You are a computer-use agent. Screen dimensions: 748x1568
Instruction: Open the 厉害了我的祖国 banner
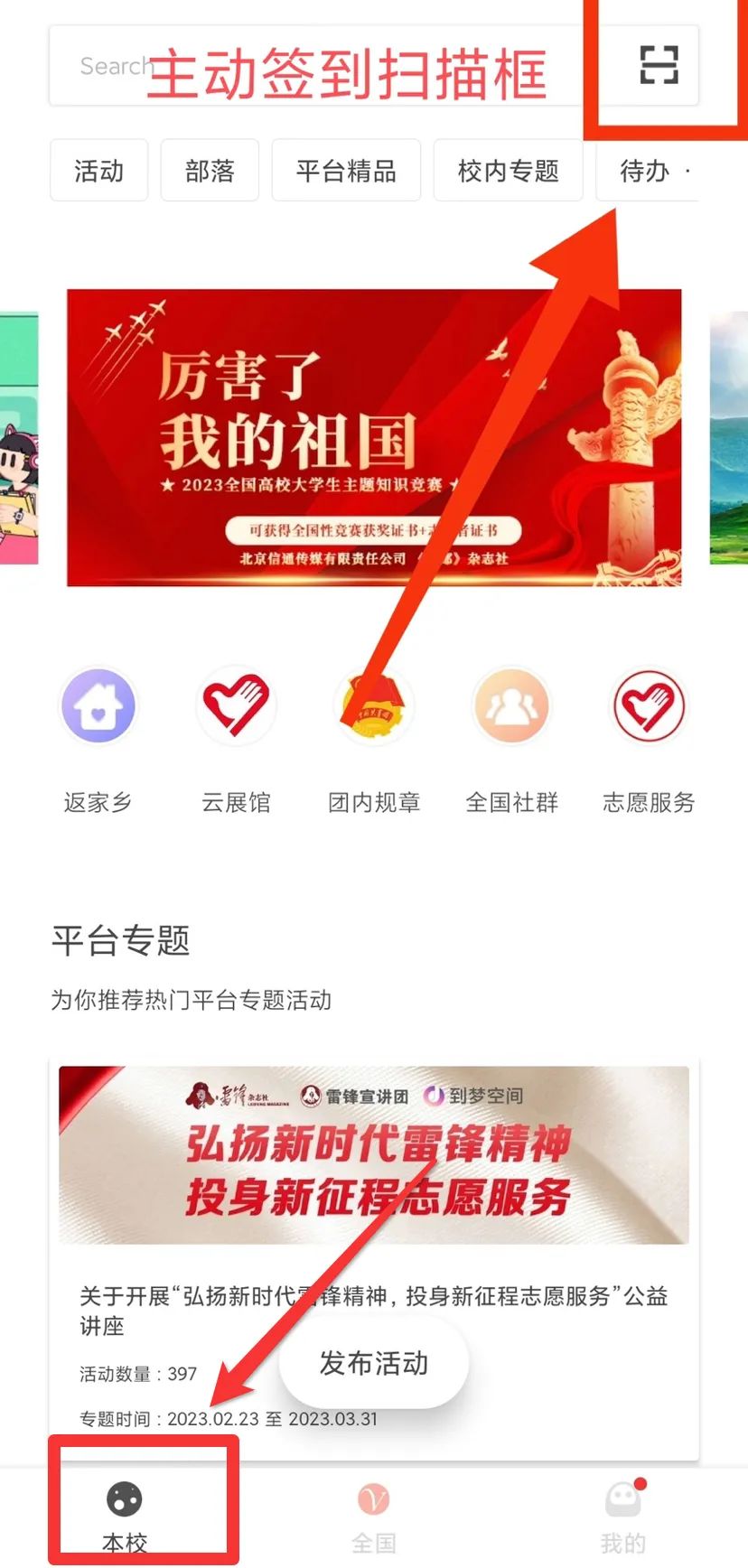click(373, 437)
